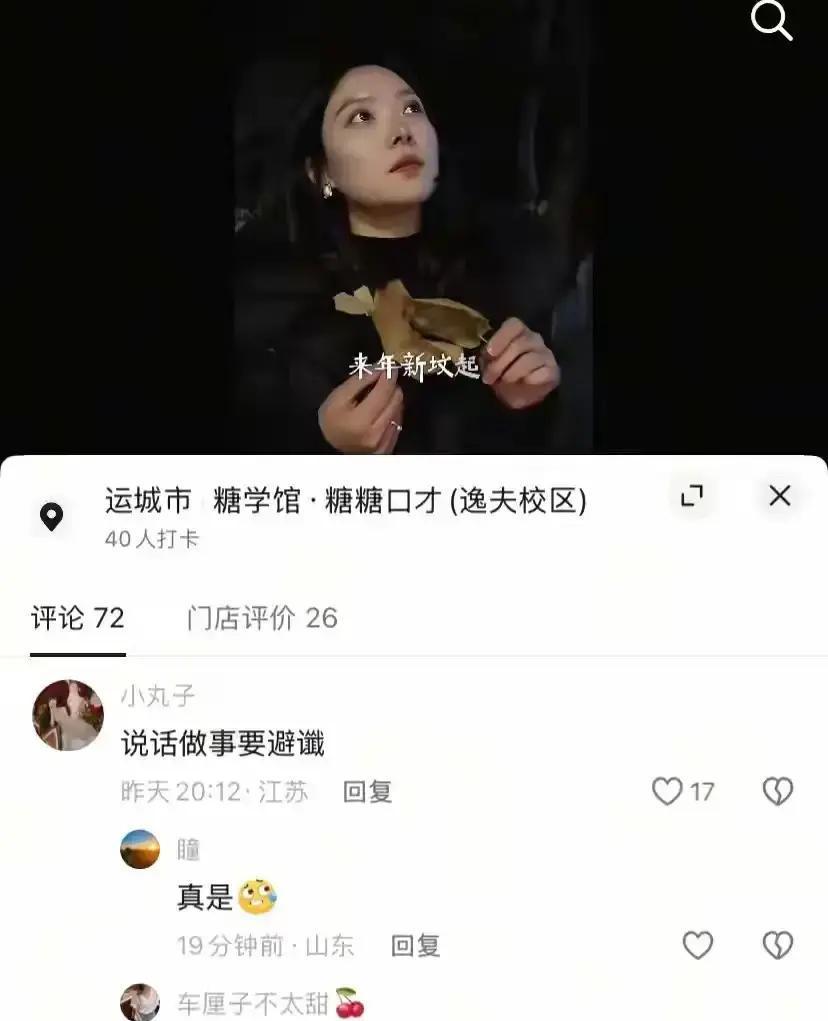
Task: Tap the search magnifier icon at top right
Action: [x=771, y=22]
